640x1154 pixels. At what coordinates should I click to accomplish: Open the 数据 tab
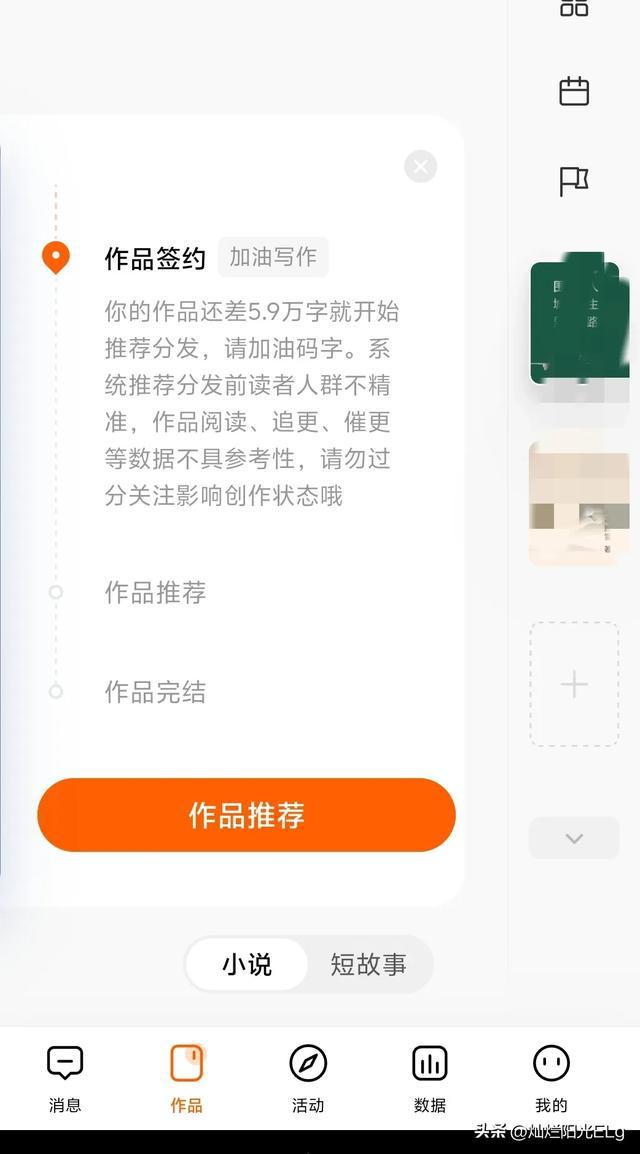(x=430, y=1077)
